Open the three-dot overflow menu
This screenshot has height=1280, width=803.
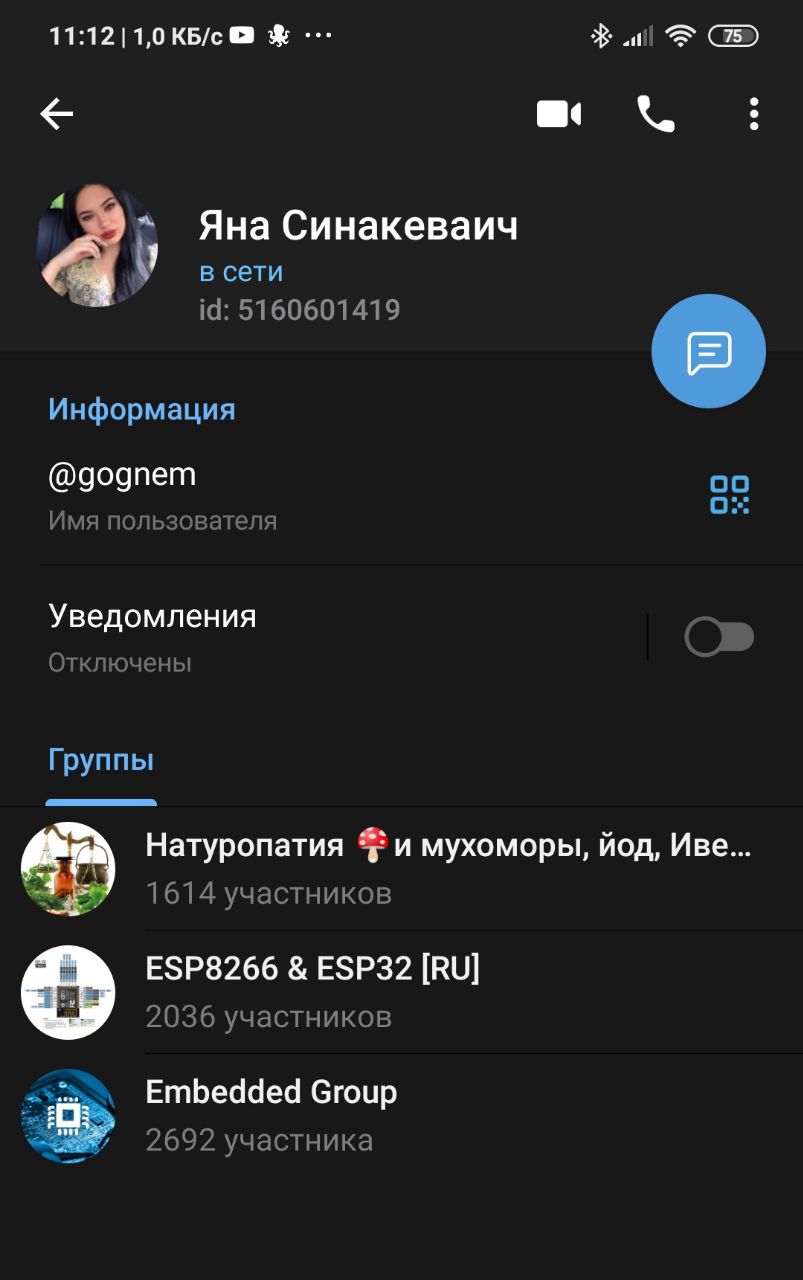tap(754, 115)
